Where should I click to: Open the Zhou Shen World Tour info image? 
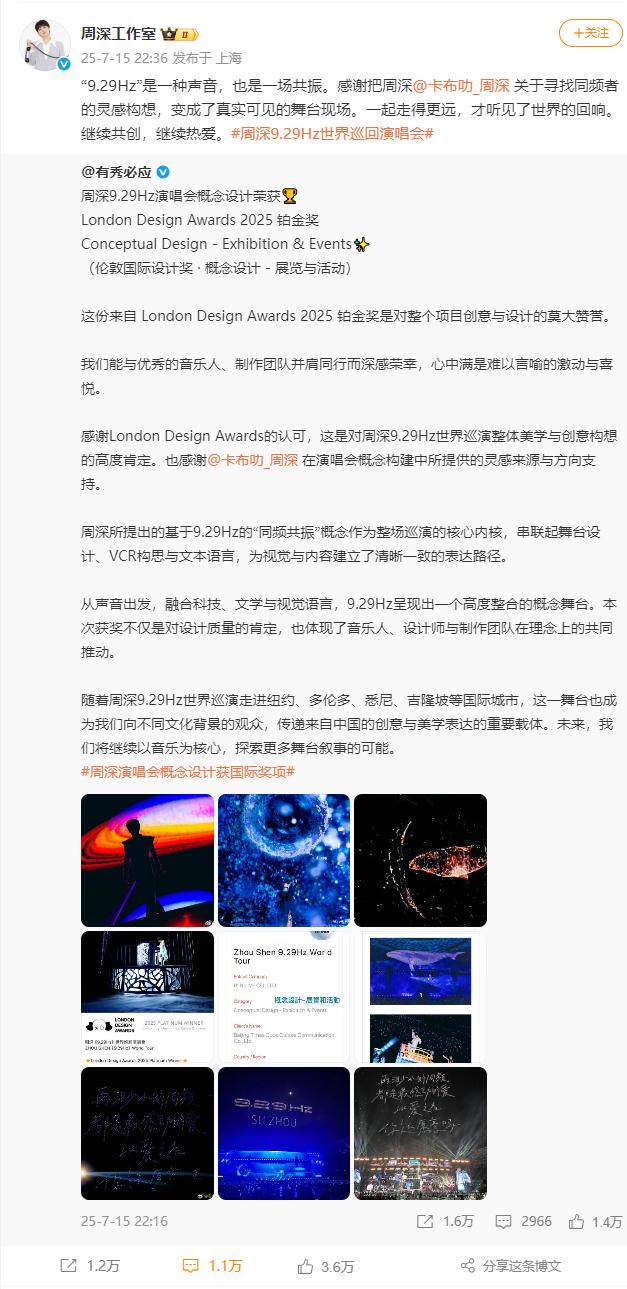point(284,997)
